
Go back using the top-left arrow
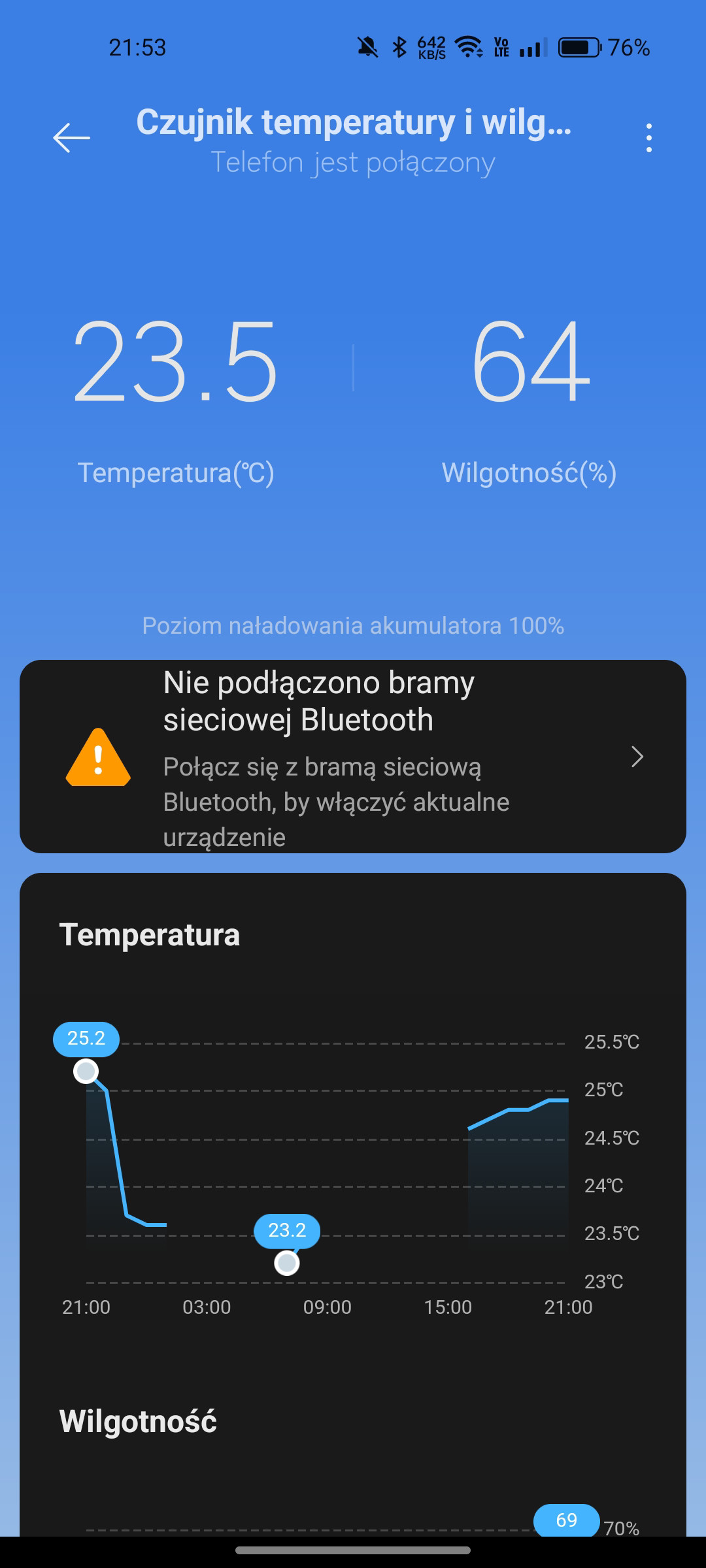pos(71,138)
